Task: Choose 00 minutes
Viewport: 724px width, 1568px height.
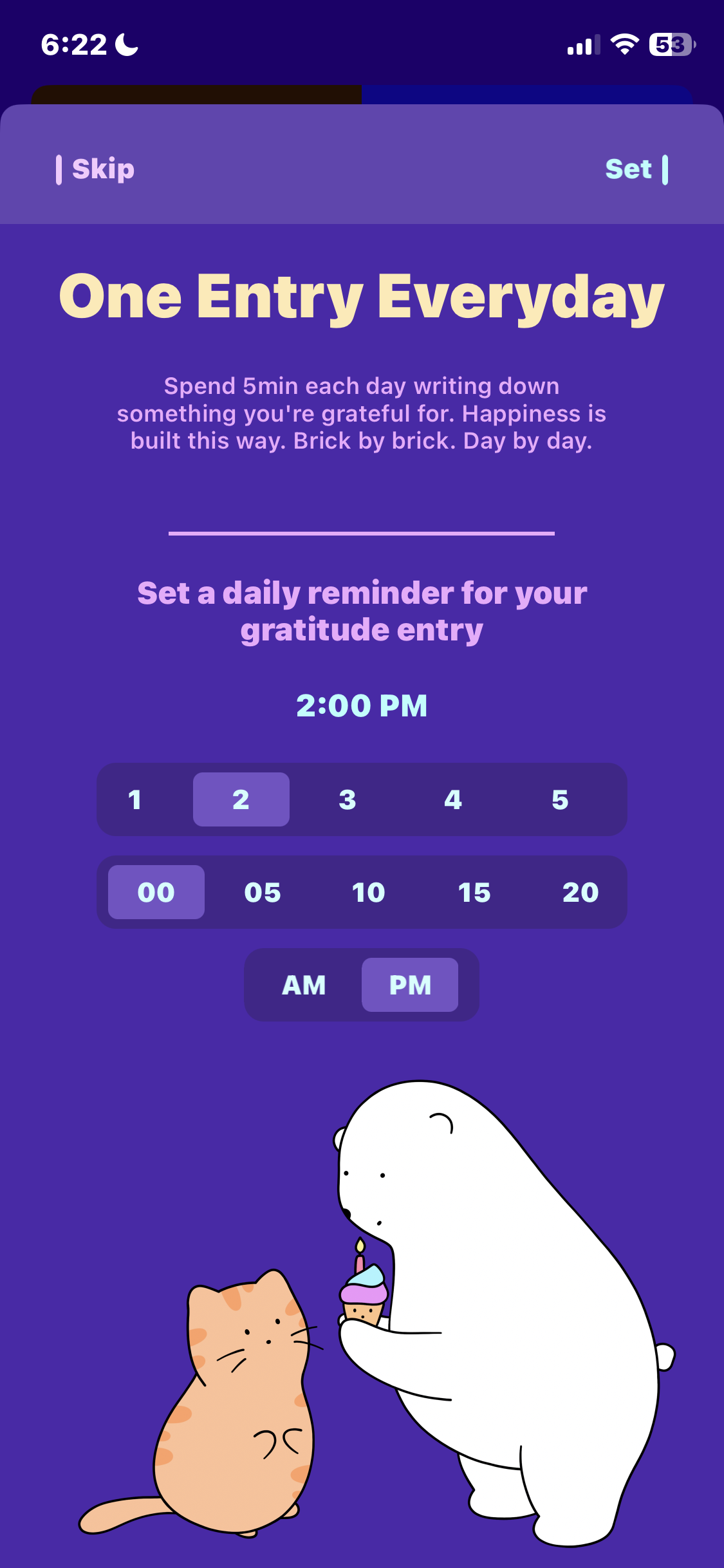Action: click(156, 892)
